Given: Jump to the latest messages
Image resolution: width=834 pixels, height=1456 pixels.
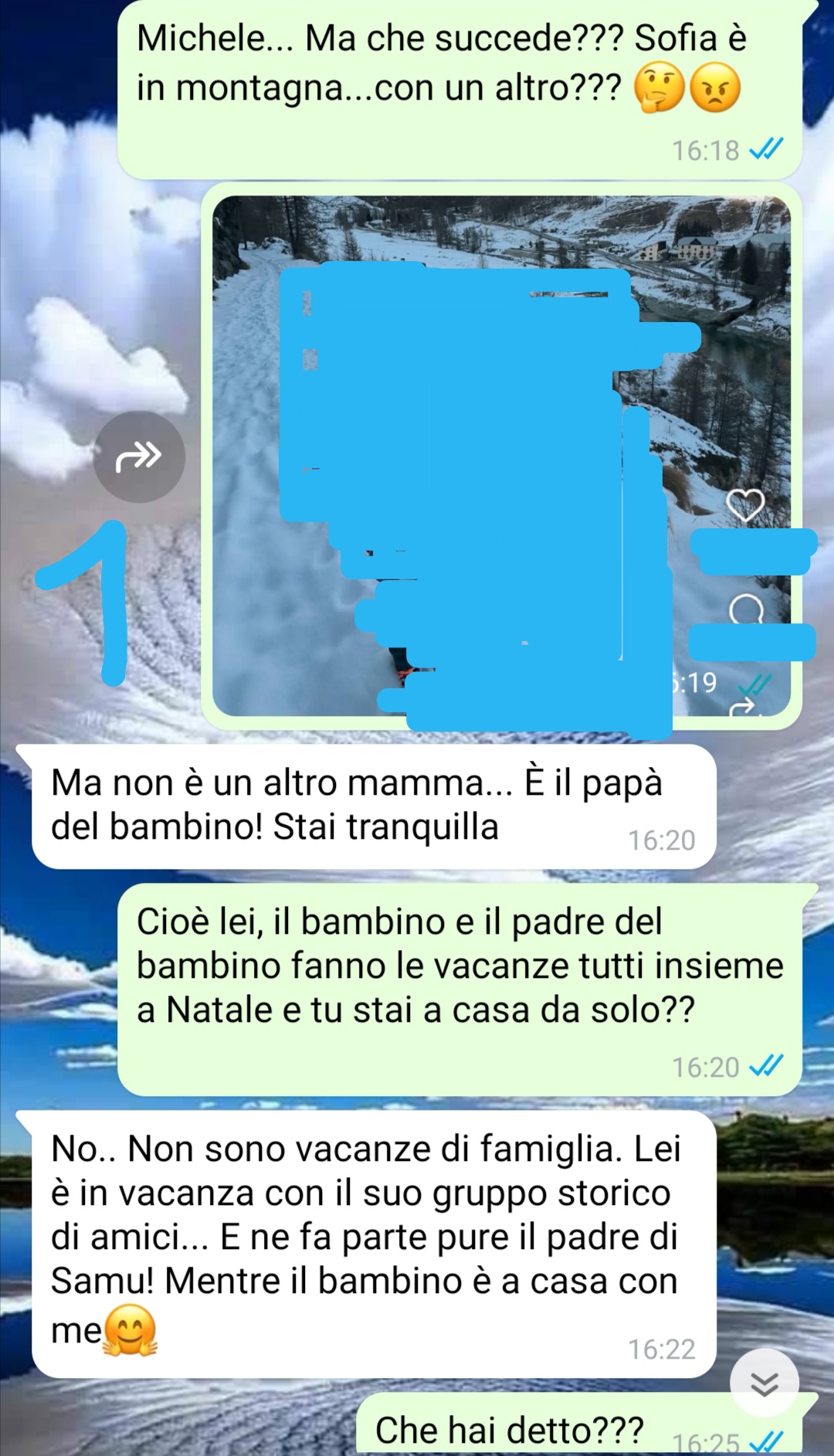Looking at the screenshot, I should [x=764, y=1384].
